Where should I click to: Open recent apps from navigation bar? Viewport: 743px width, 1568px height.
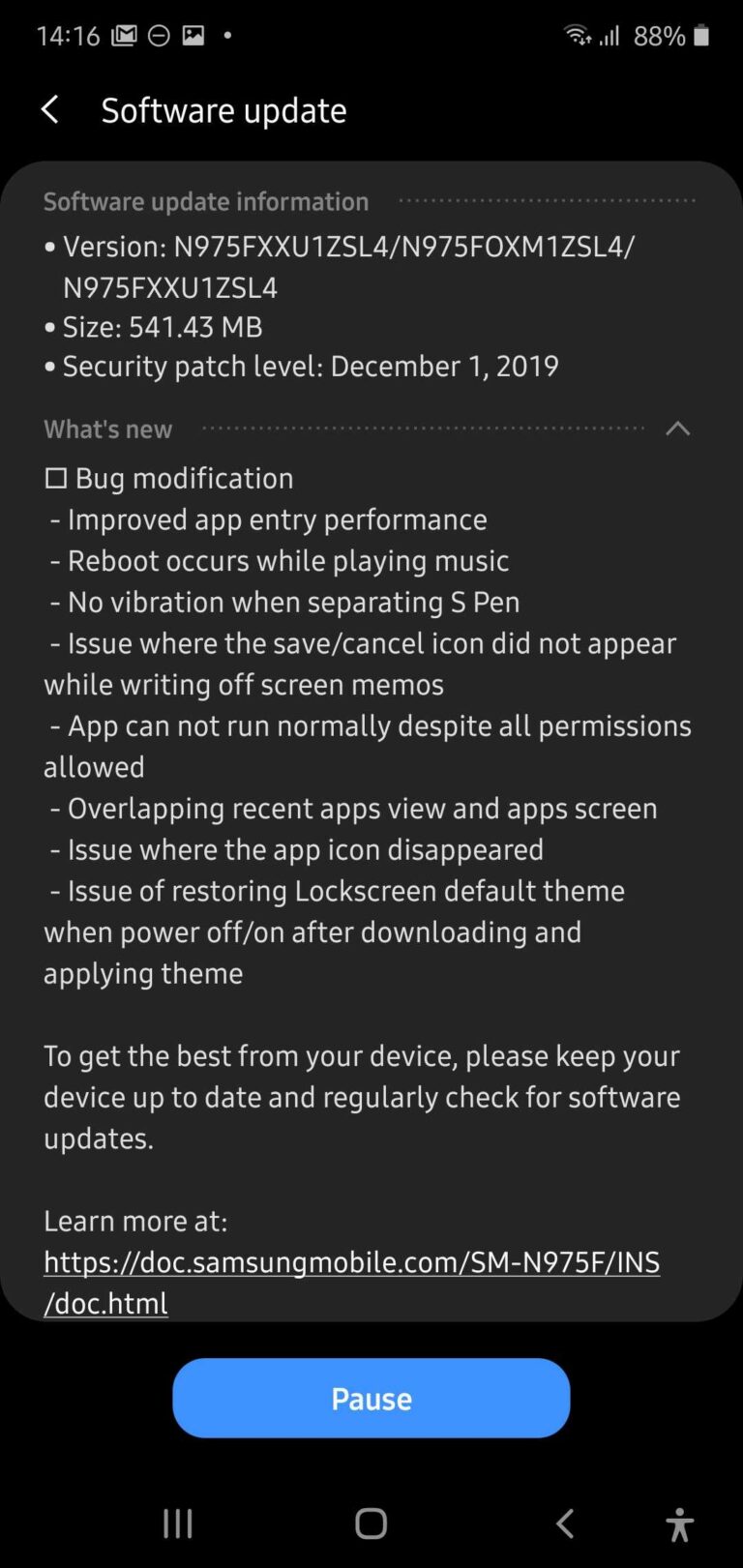click(x=178, y=1524)
